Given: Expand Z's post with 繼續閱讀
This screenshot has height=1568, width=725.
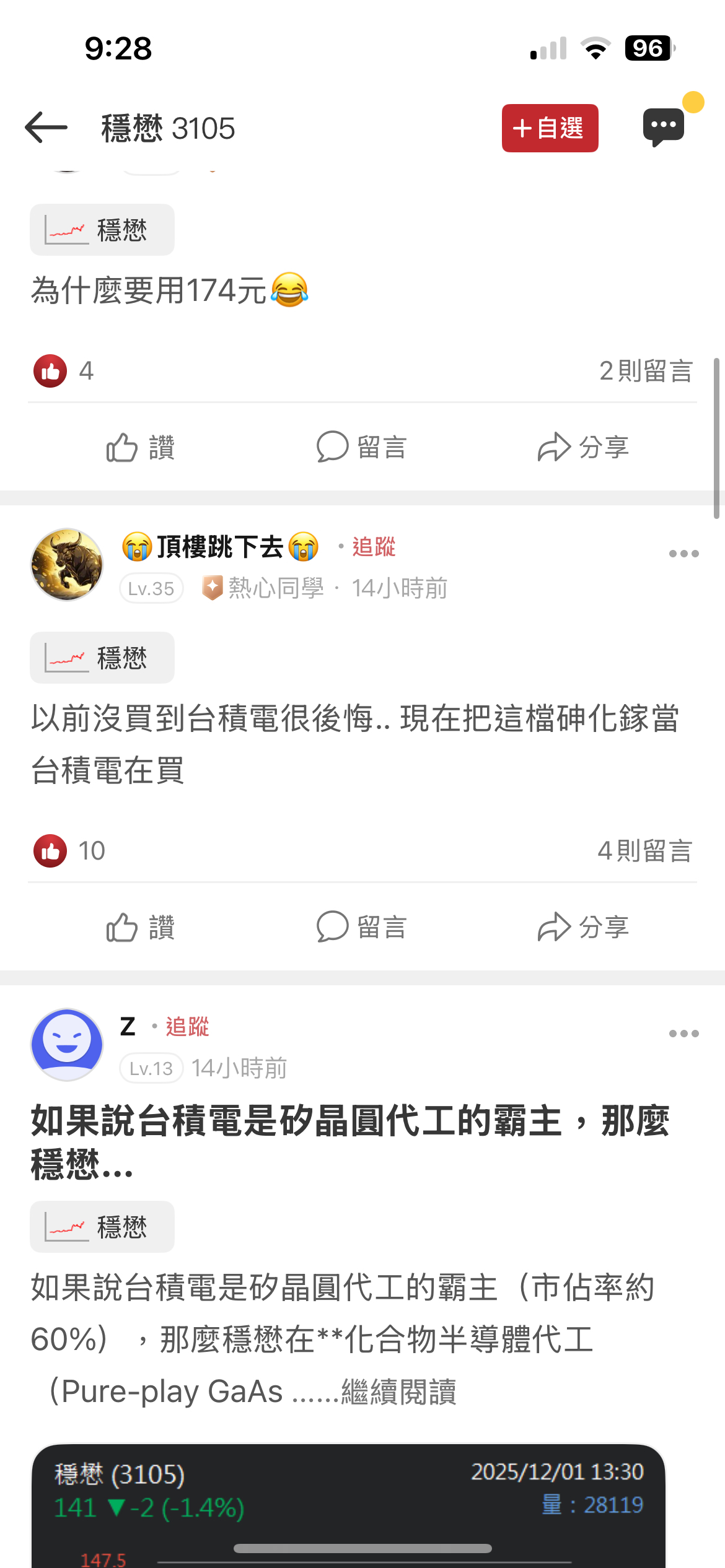Looking at the screenshot, I should pyautogui.click(x=398, y=1392).
